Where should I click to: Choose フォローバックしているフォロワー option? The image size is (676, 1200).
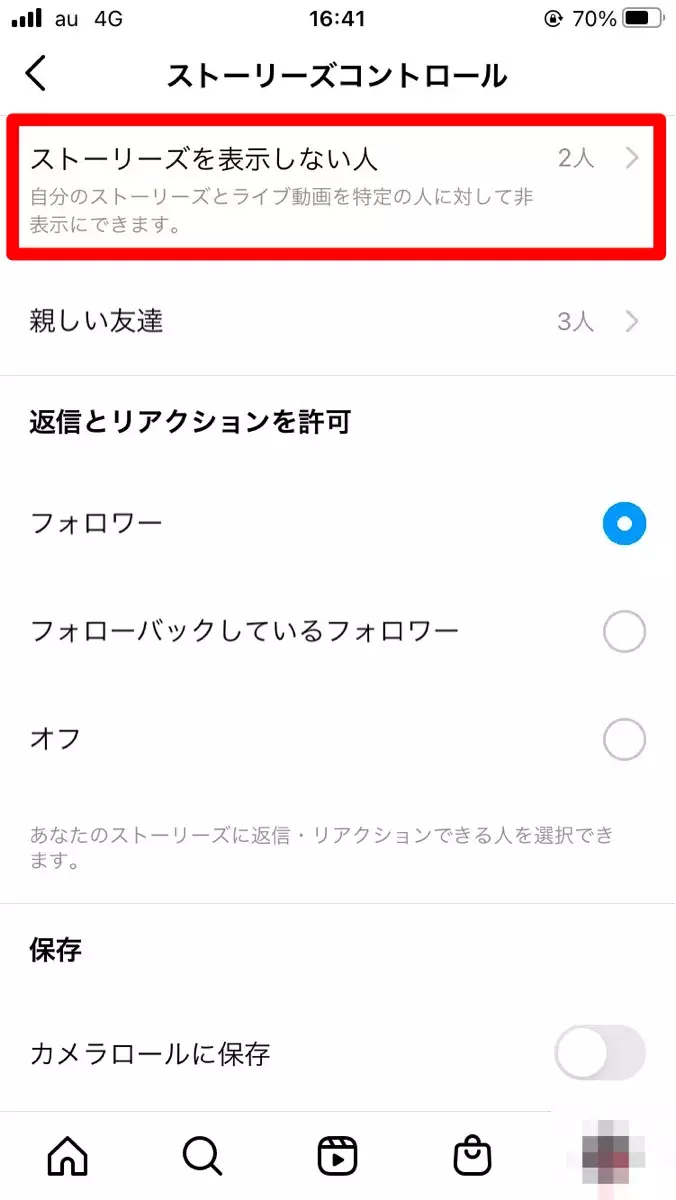[x=624, y=632]
